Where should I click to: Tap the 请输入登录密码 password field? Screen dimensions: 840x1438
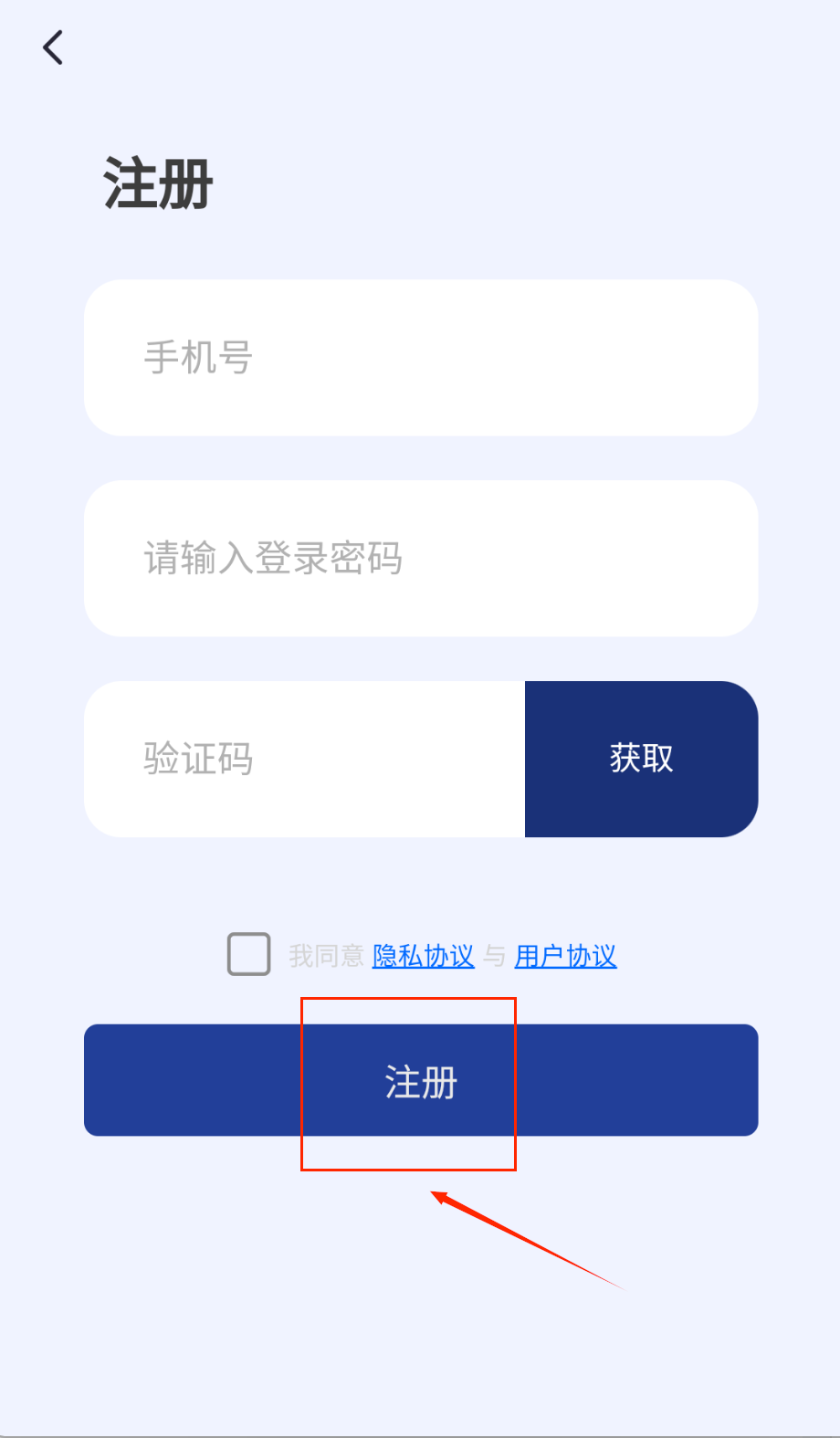(x=420, y=559)
